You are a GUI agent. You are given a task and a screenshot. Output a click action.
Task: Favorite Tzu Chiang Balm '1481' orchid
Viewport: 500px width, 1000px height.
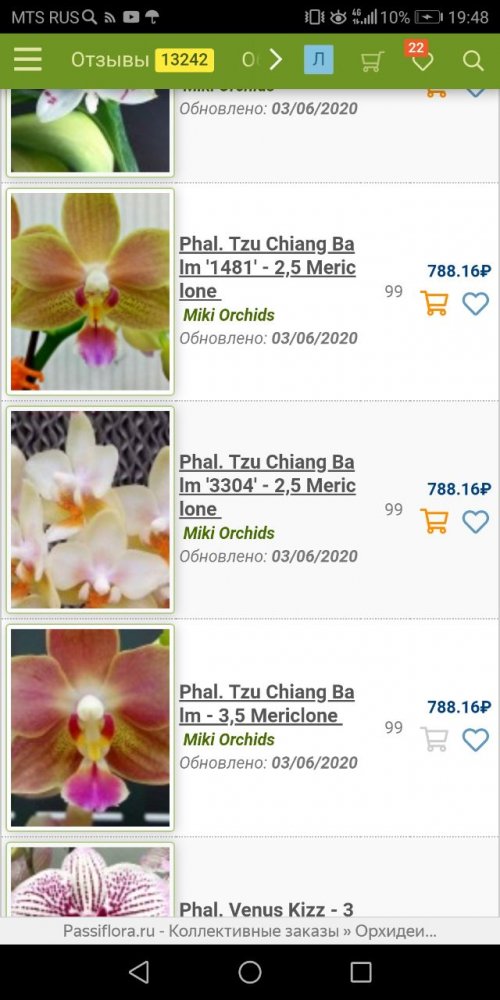coord(476,304)
